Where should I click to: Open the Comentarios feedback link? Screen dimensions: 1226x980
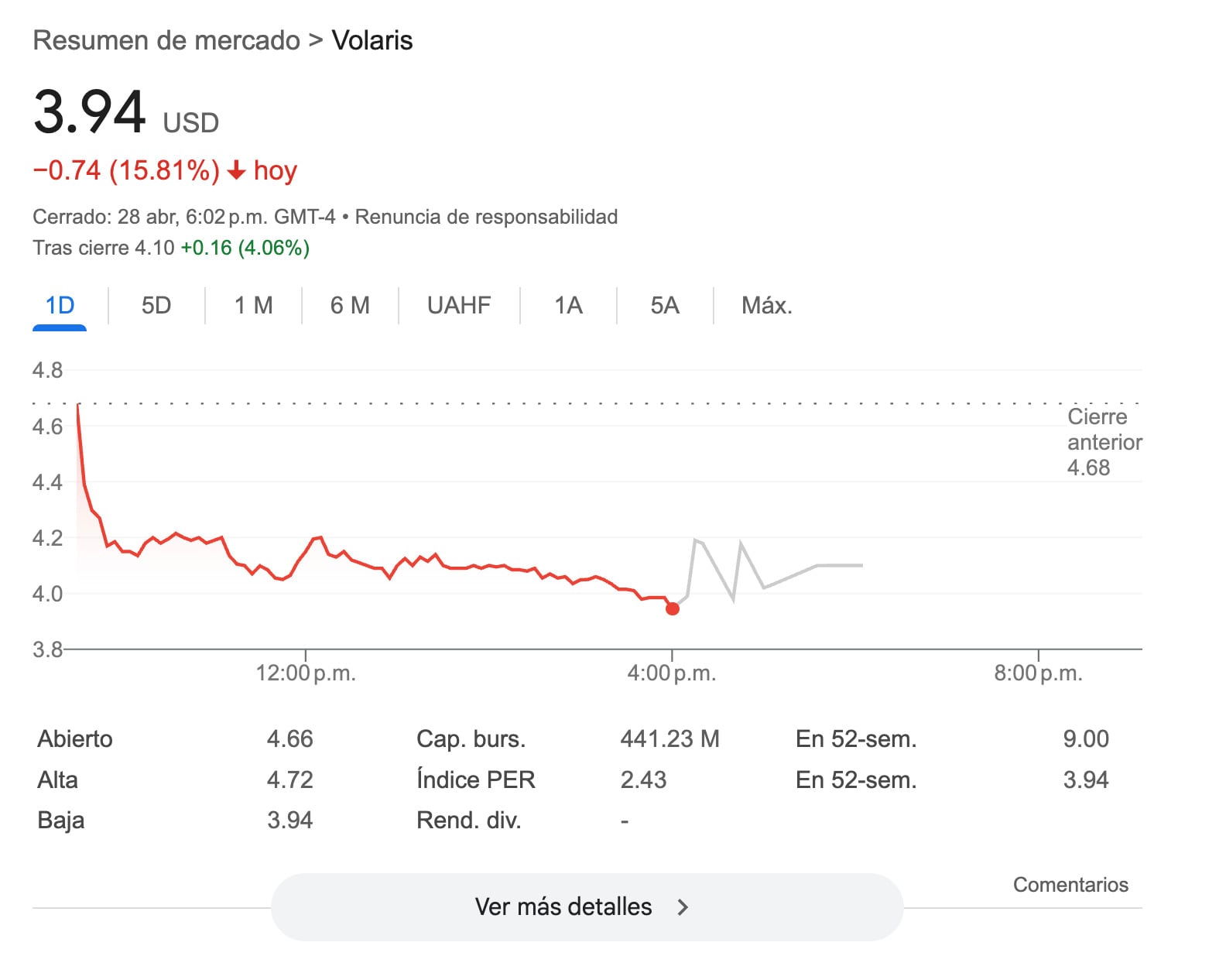1070,884
